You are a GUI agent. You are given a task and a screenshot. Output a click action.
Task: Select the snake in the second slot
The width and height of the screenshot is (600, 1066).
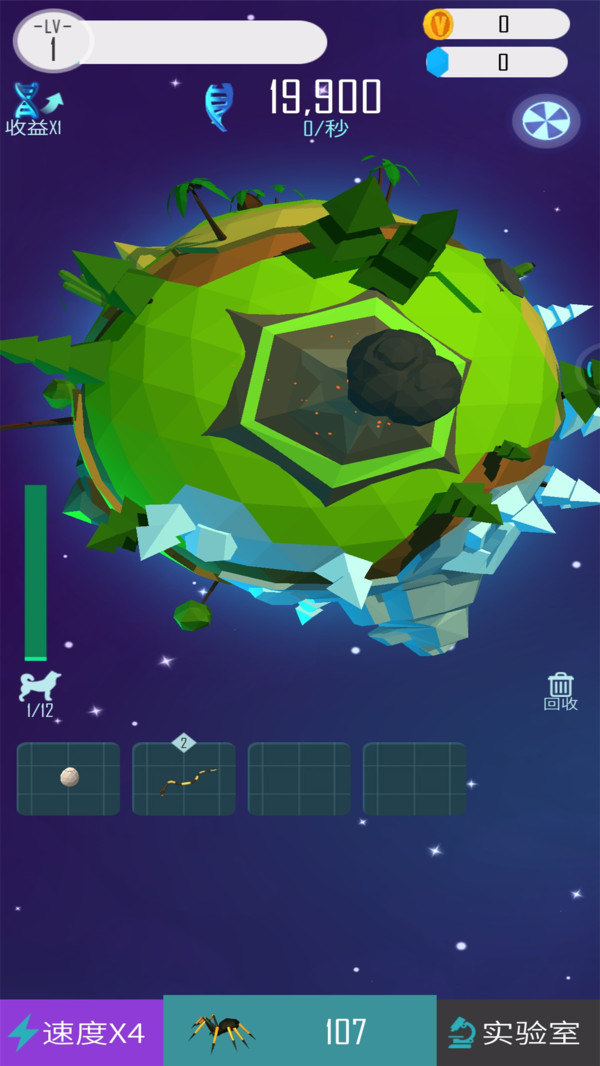coord(184,778)
